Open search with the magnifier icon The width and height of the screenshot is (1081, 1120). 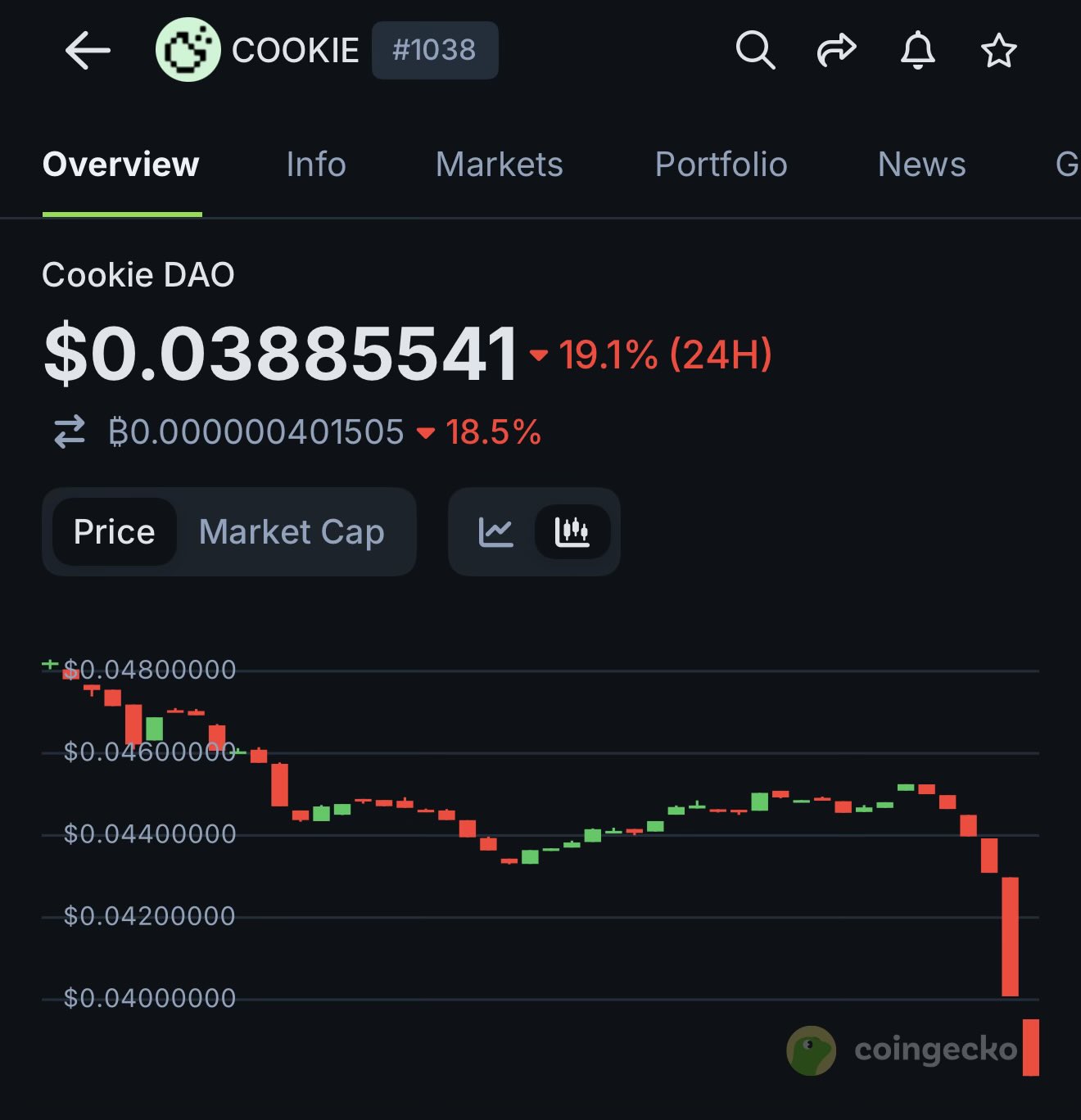pos(754,51)
